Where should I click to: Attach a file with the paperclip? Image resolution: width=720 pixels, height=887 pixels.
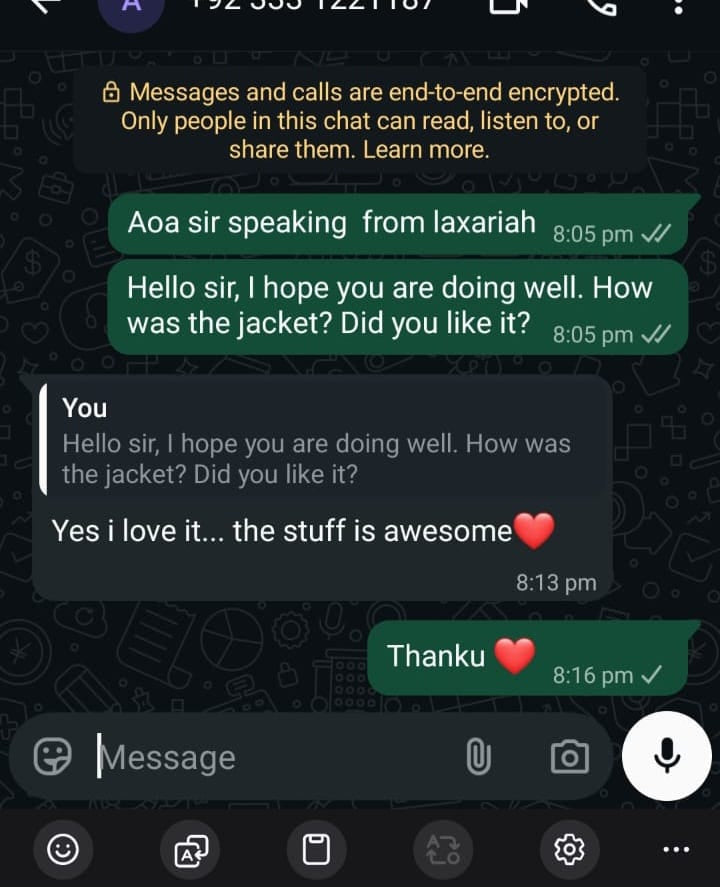tap(479, 757)
